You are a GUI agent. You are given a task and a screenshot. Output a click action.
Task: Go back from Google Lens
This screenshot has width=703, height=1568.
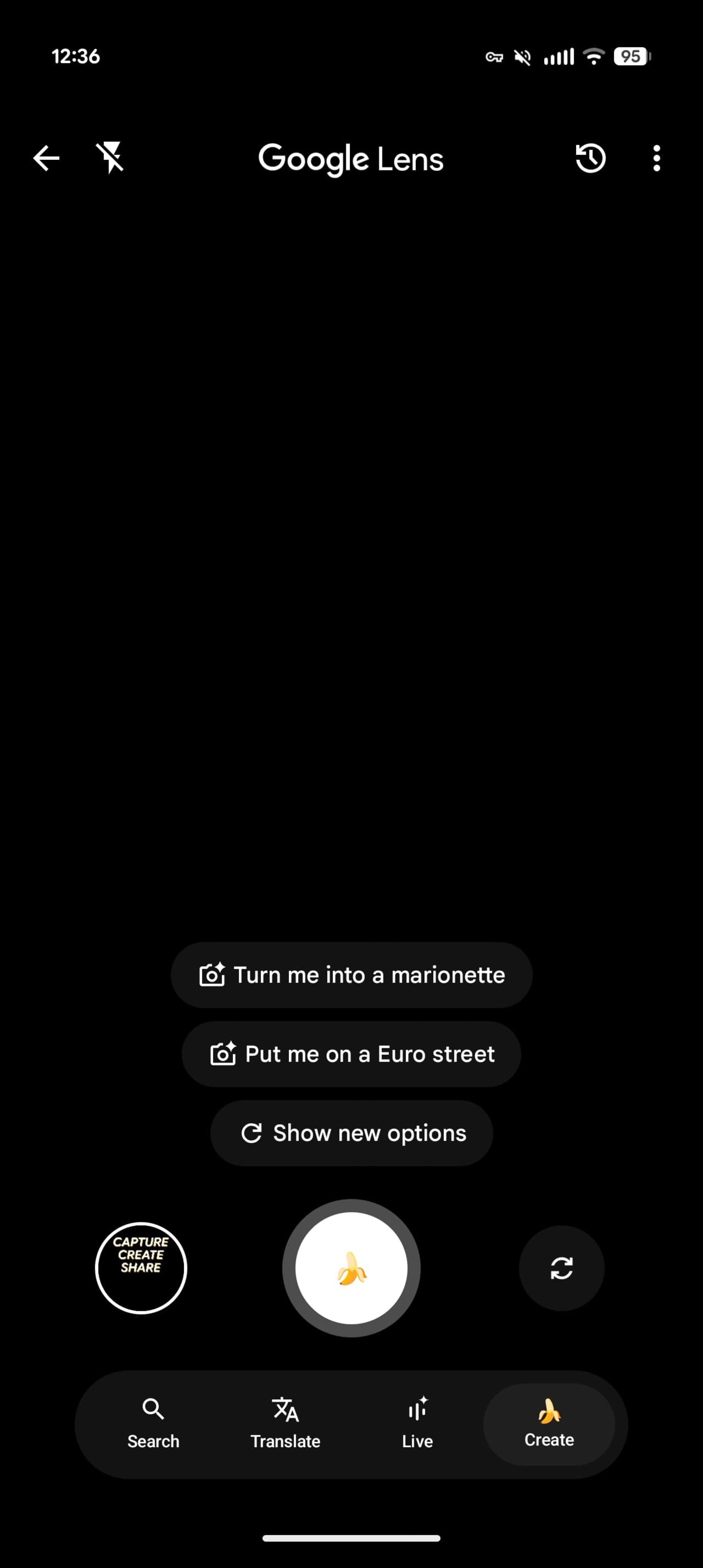coord(46,158)
